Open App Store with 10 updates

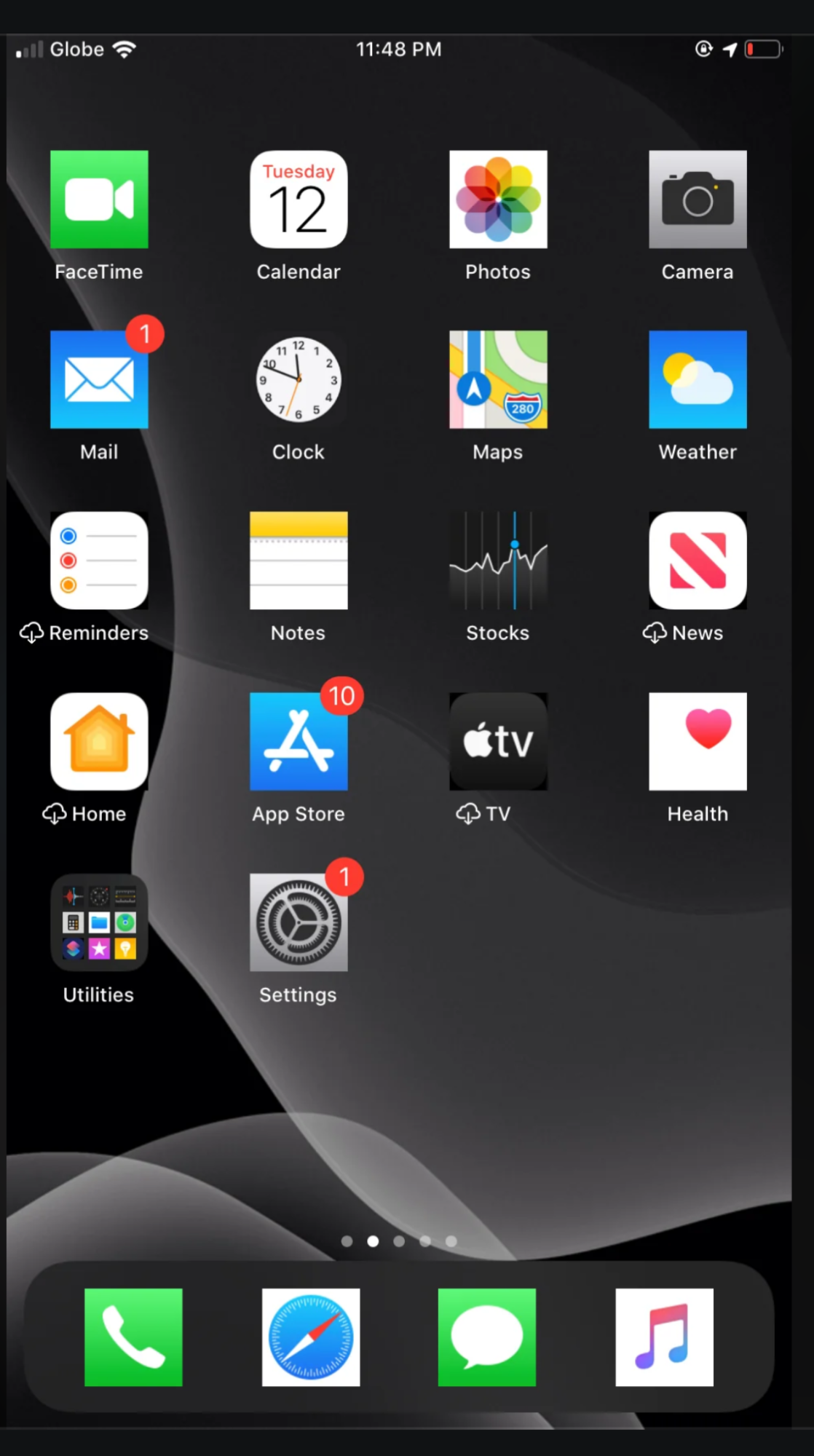(x=299, y=741)
